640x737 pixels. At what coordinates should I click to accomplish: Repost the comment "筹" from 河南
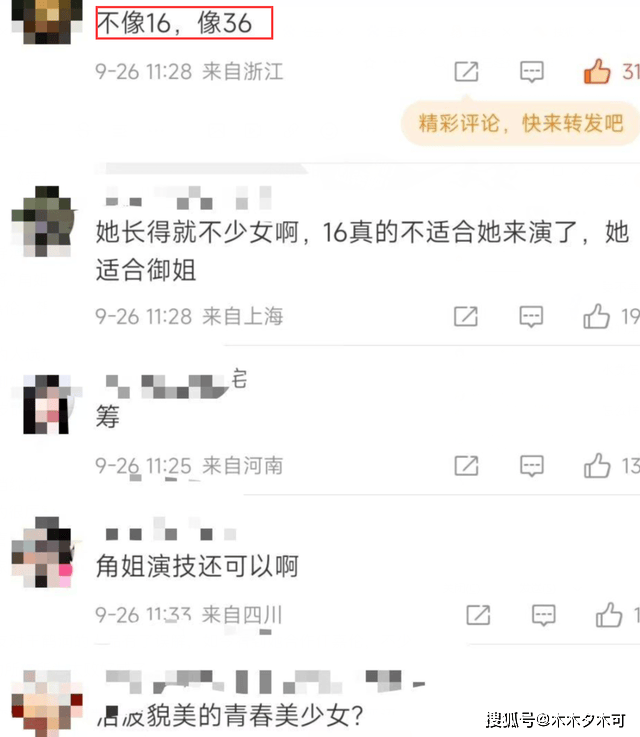point(466,465)
